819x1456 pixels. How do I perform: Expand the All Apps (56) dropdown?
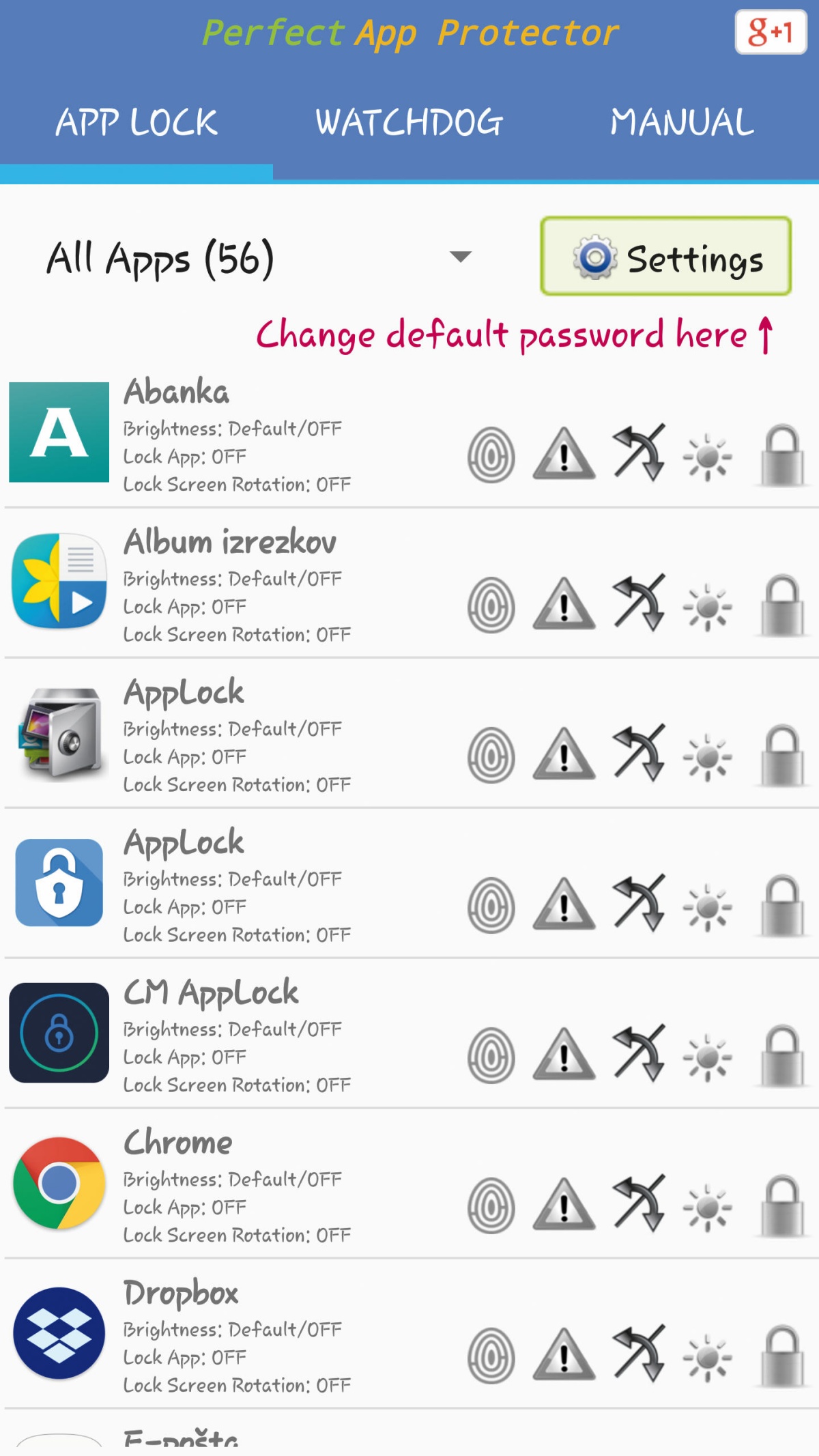[259, 258]
